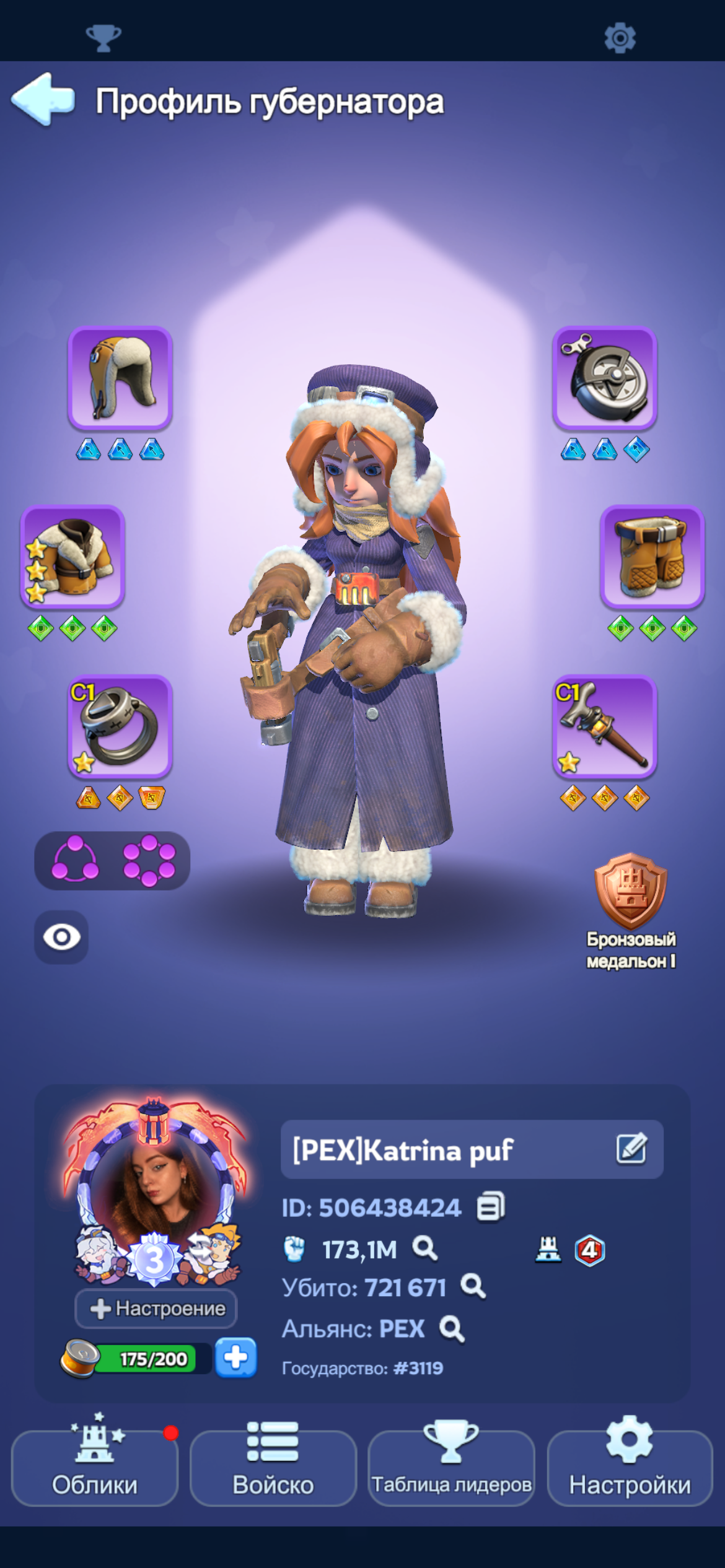Edit the governor name Katrina puf

pos(631,1149)
